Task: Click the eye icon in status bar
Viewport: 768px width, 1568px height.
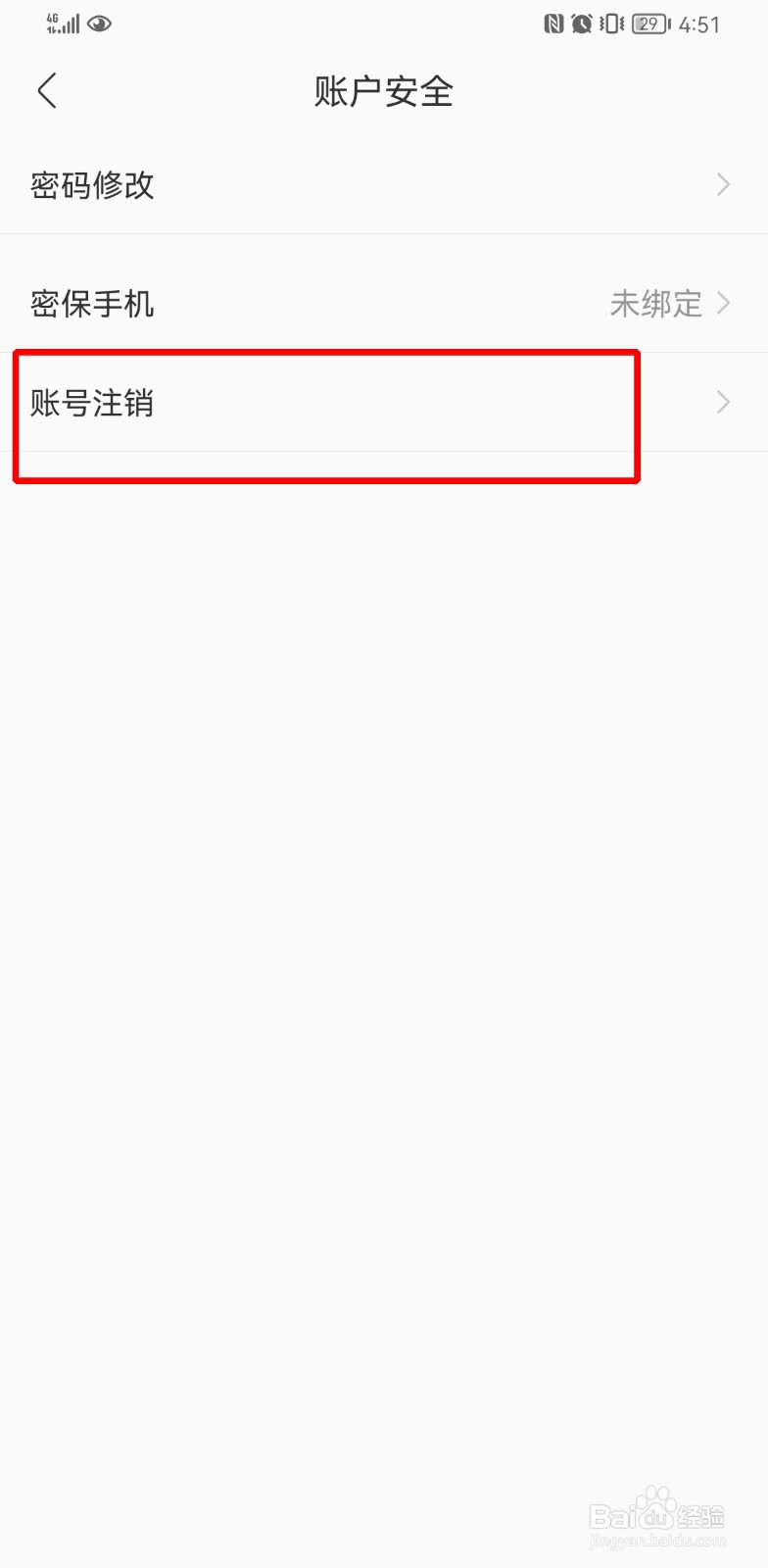Action: click(98, 24)
